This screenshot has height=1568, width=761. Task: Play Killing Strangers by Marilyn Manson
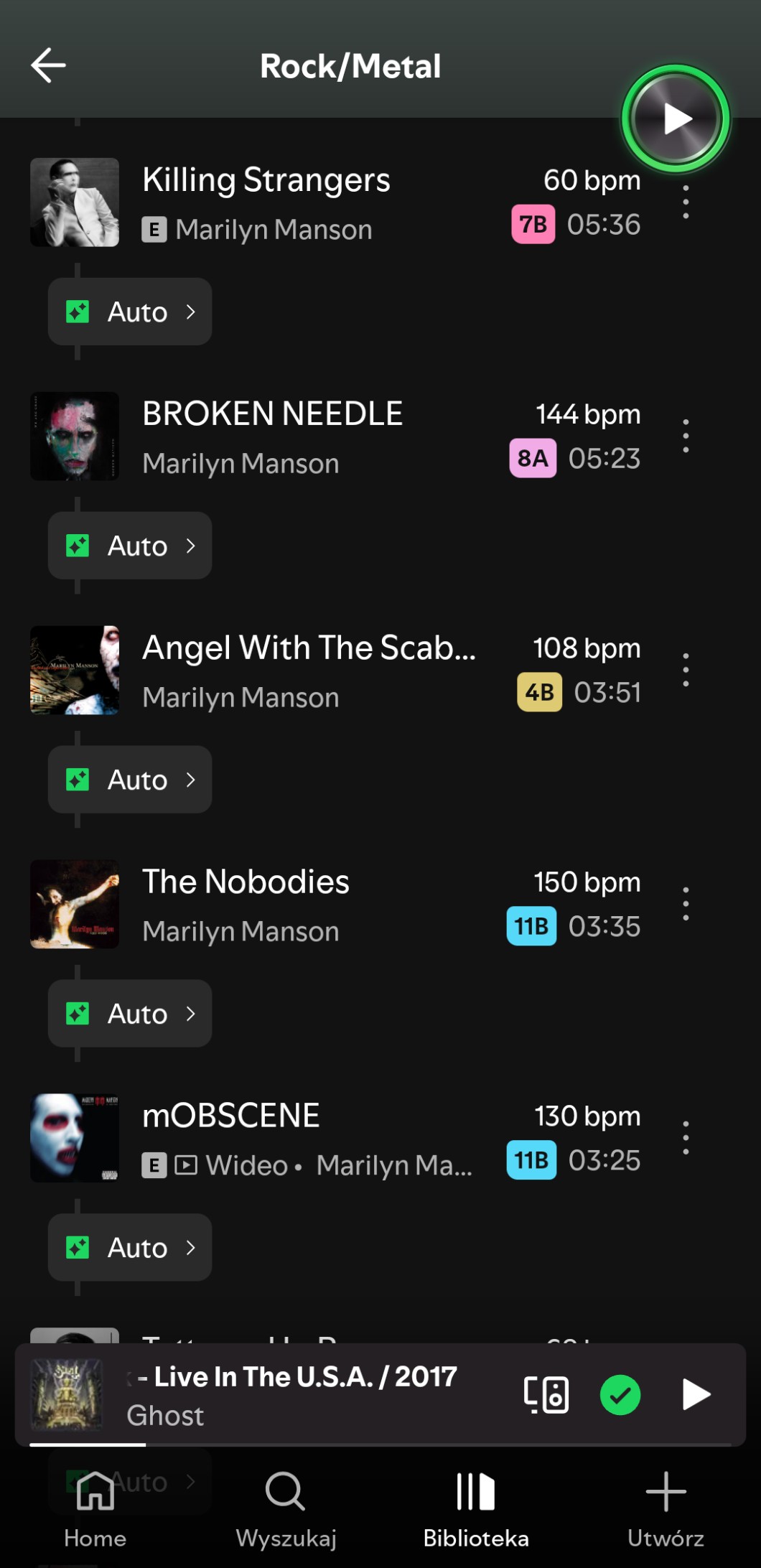[x=266, y=202]
